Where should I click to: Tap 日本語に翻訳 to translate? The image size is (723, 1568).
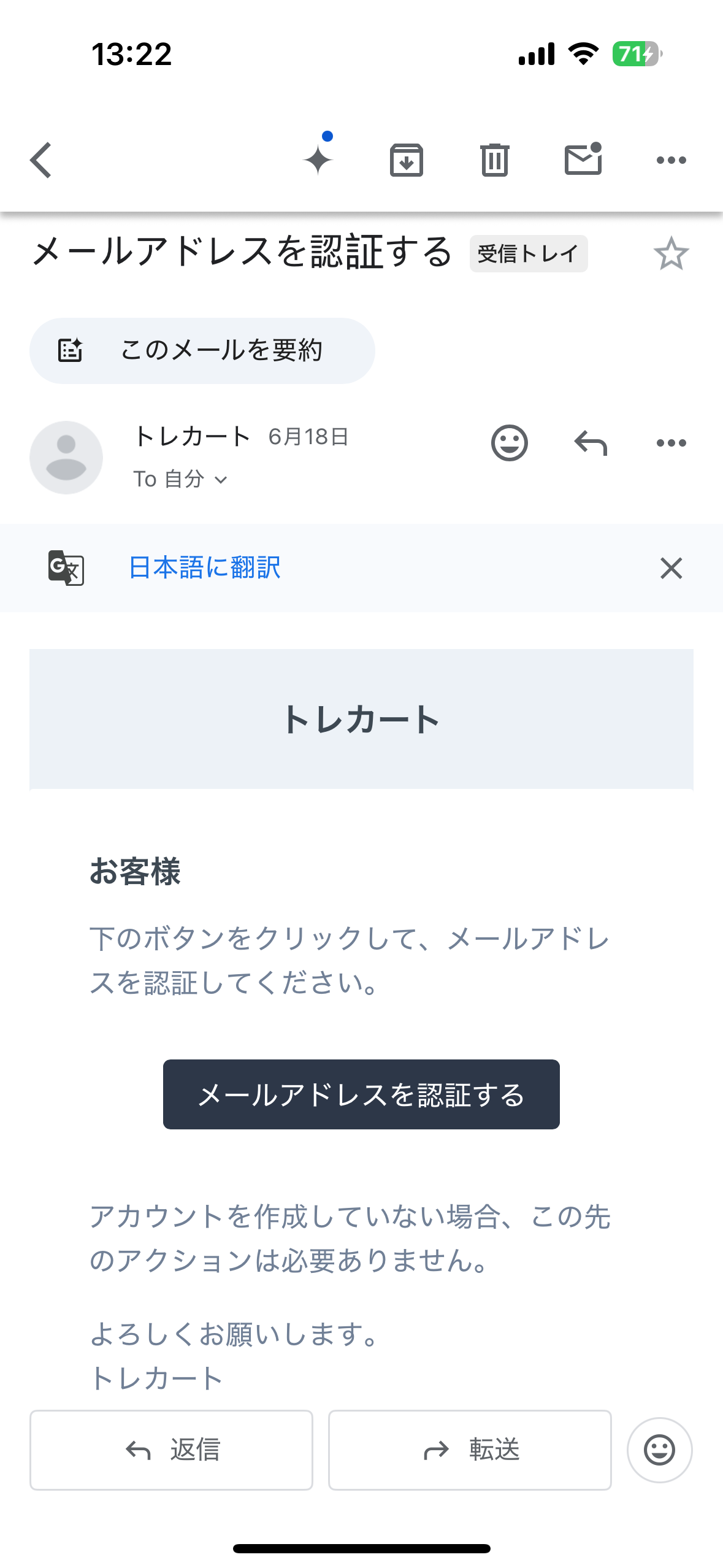(x=205, y=567)
